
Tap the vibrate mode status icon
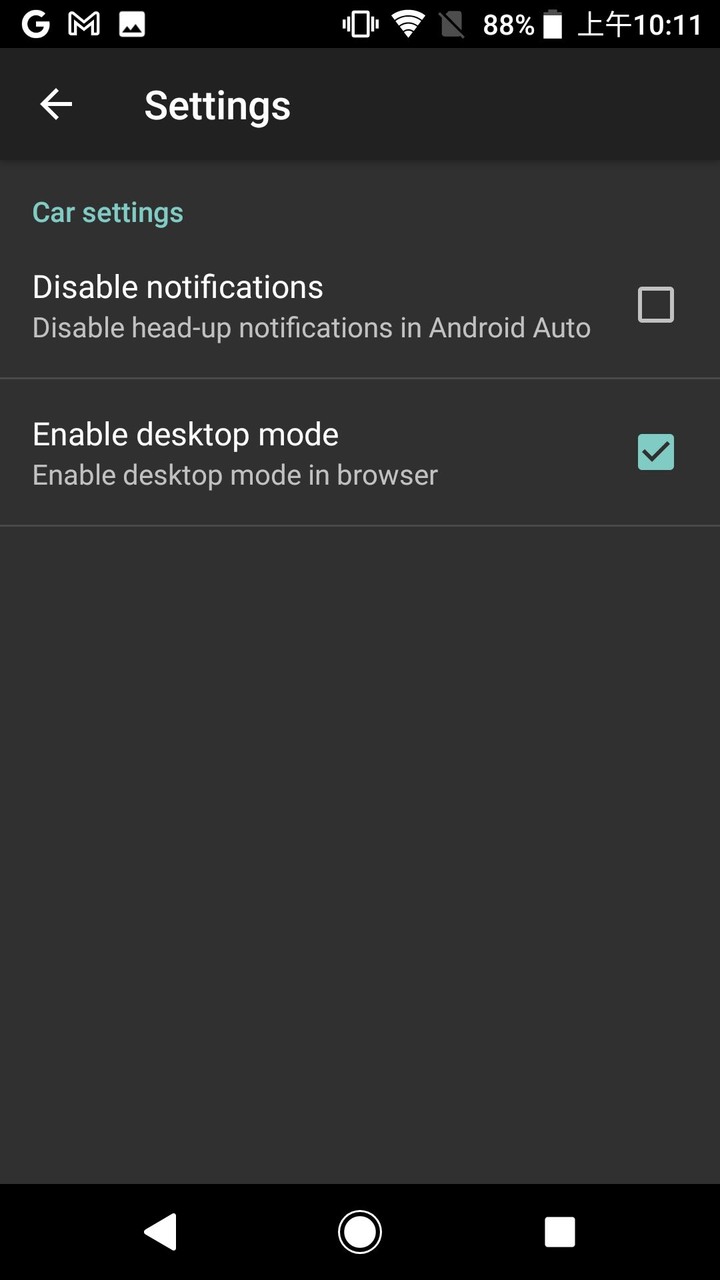(357, 23)
